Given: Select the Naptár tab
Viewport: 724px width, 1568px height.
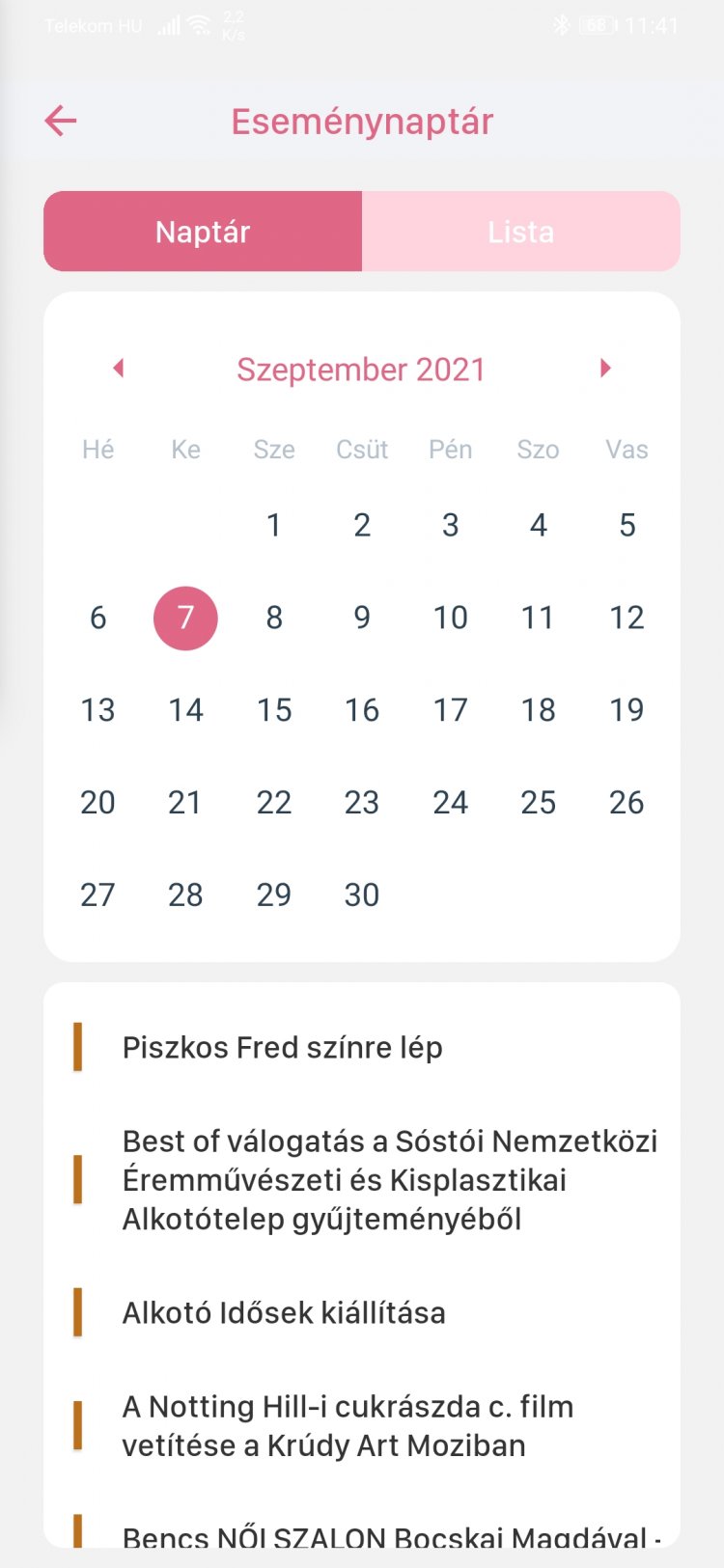Looking at the screenshot, I should pos(203,232).
